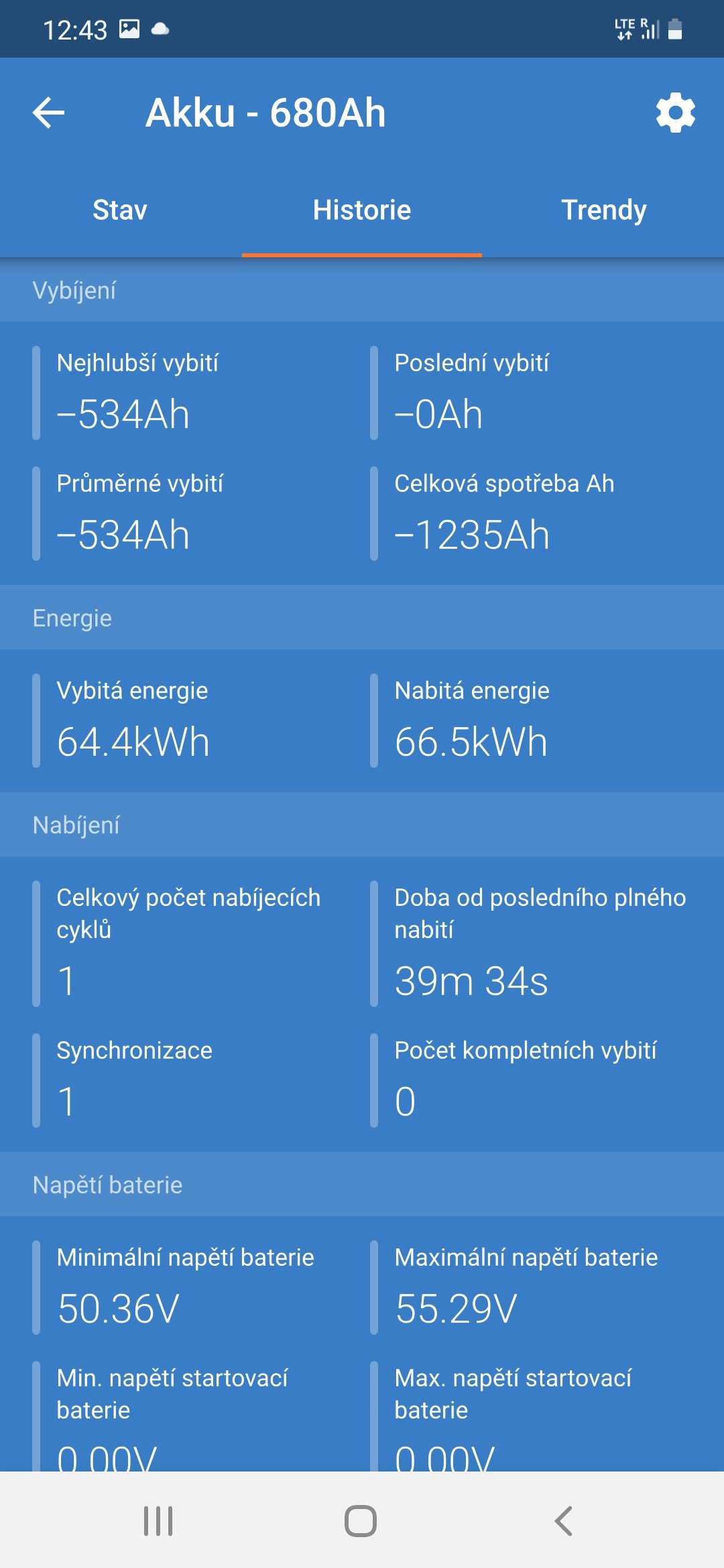The width and height of the screenshot is (724, 1568).
Task: Open the settings gear icon
Action: click(675, 113)
